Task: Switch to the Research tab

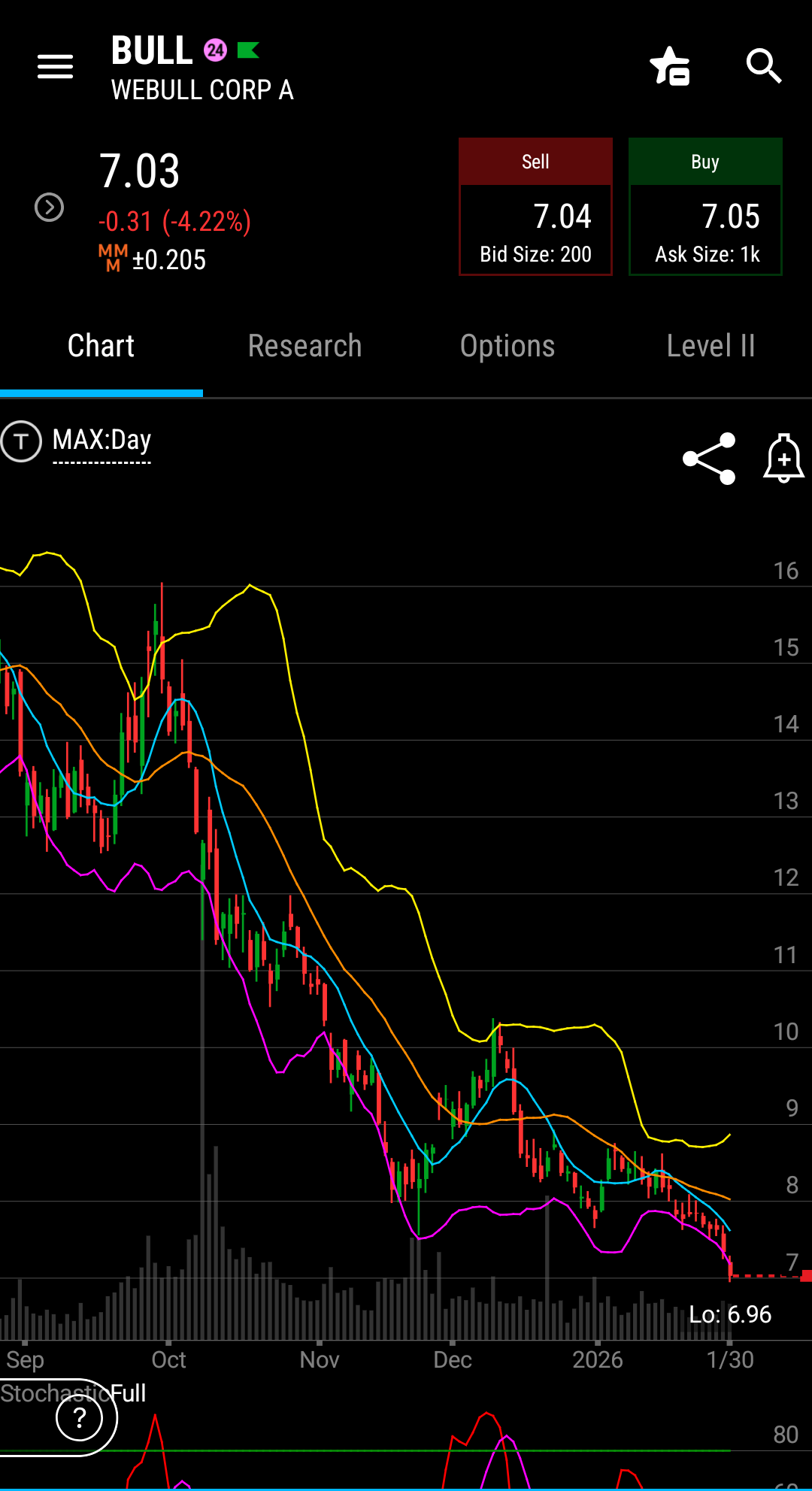Action: tap(304, 347)
